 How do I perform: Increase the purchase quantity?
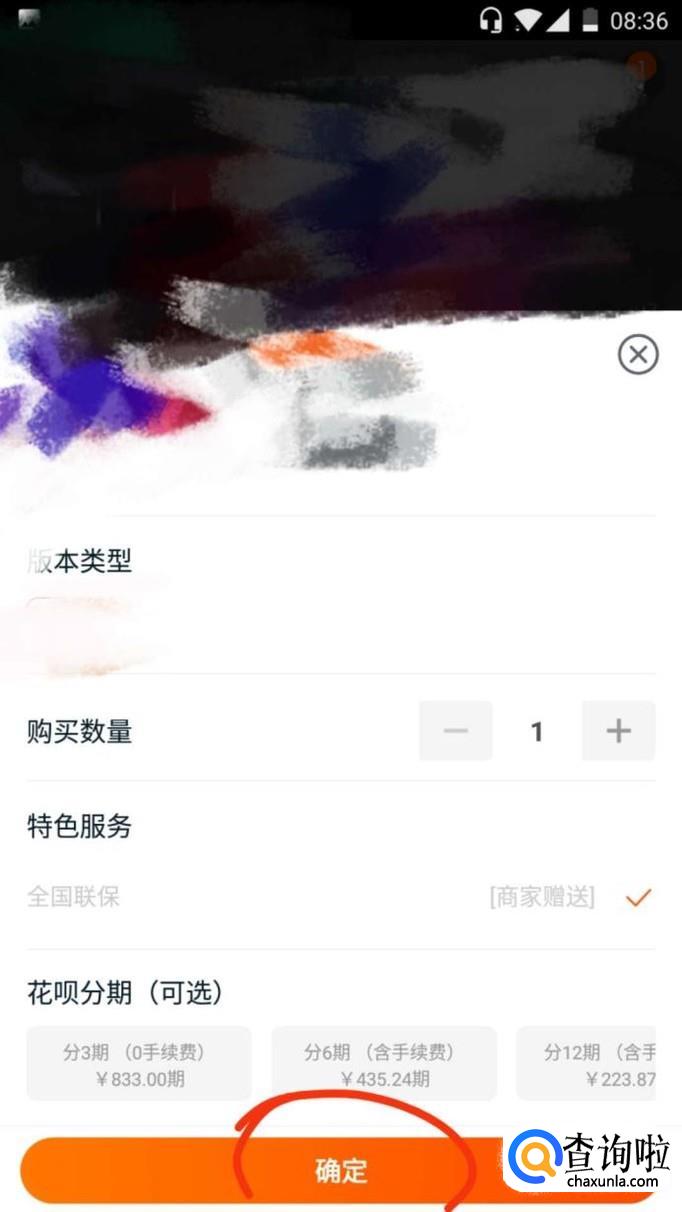[x=618, y=731]
